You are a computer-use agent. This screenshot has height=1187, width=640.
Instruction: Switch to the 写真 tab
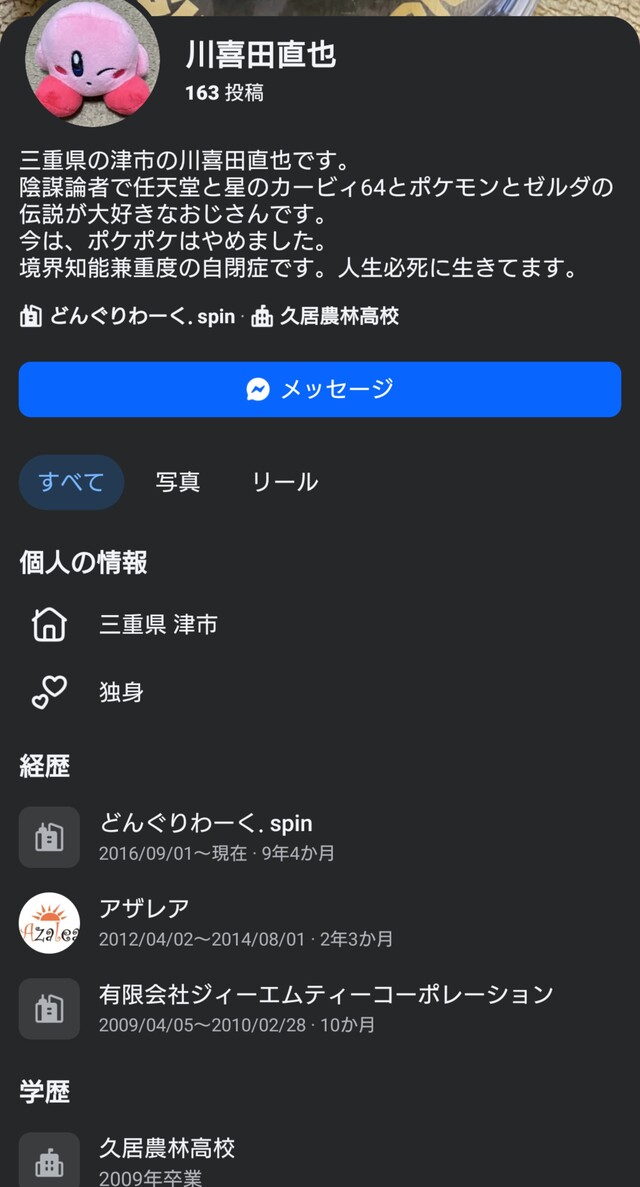click(178, 482)
